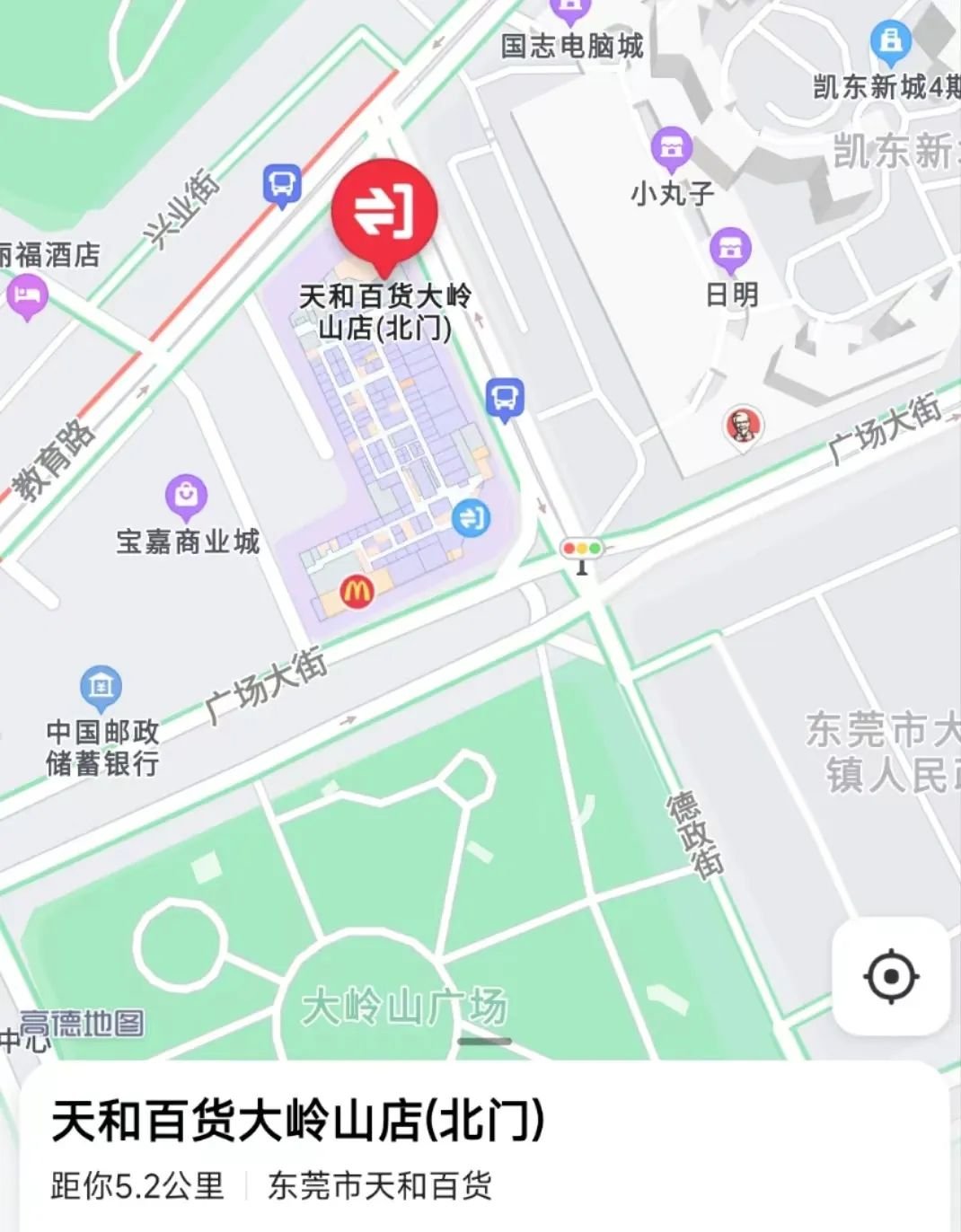Open the hotel marker near 雨福酒店
961x1232 pixels.
point(26,295)
